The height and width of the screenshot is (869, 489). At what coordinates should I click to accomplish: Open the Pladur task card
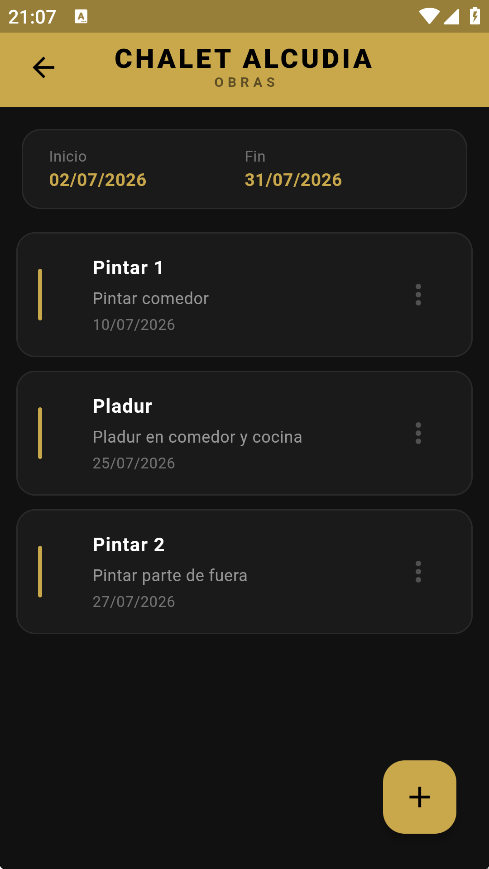pos(244,433)
